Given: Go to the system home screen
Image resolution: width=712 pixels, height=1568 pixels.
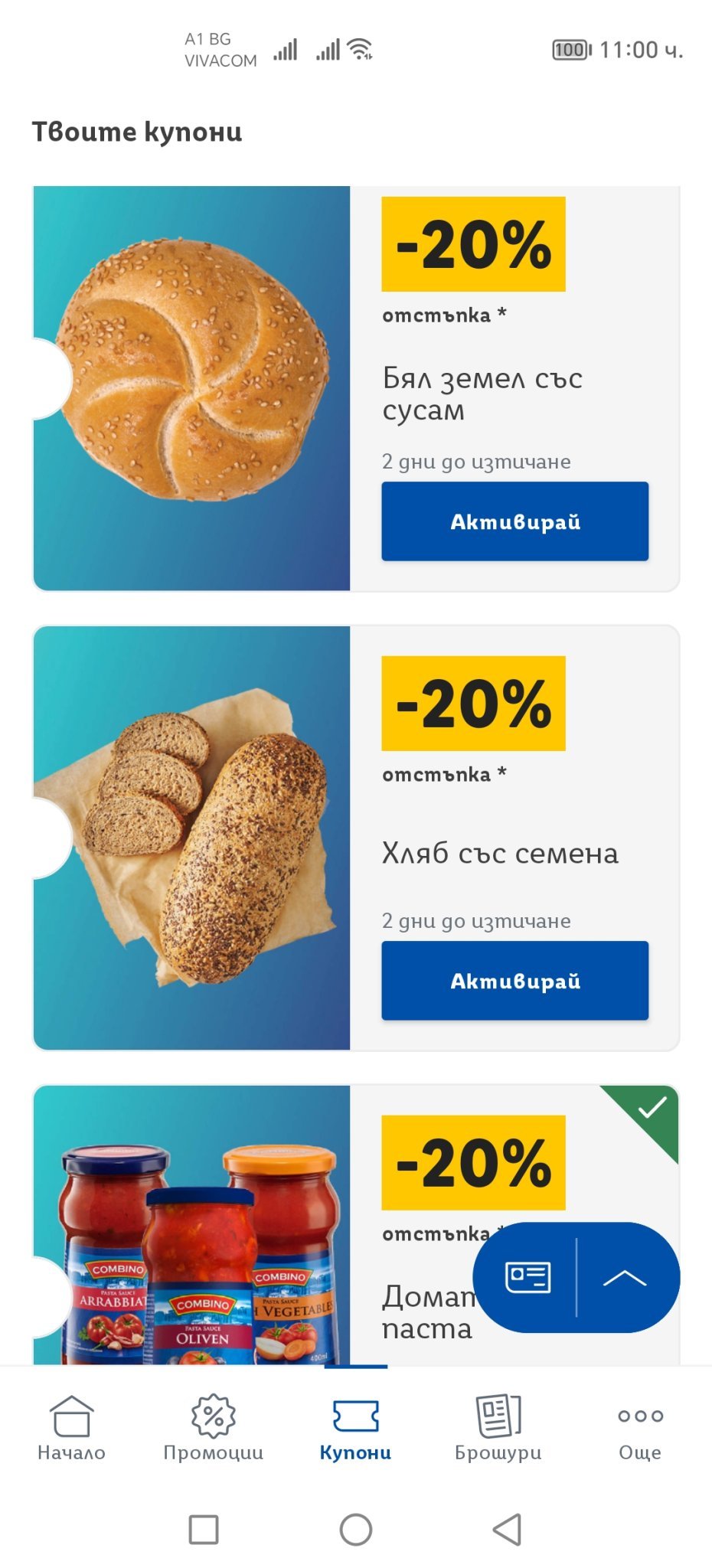Looking at the screenshot, I should [356, 1530].
